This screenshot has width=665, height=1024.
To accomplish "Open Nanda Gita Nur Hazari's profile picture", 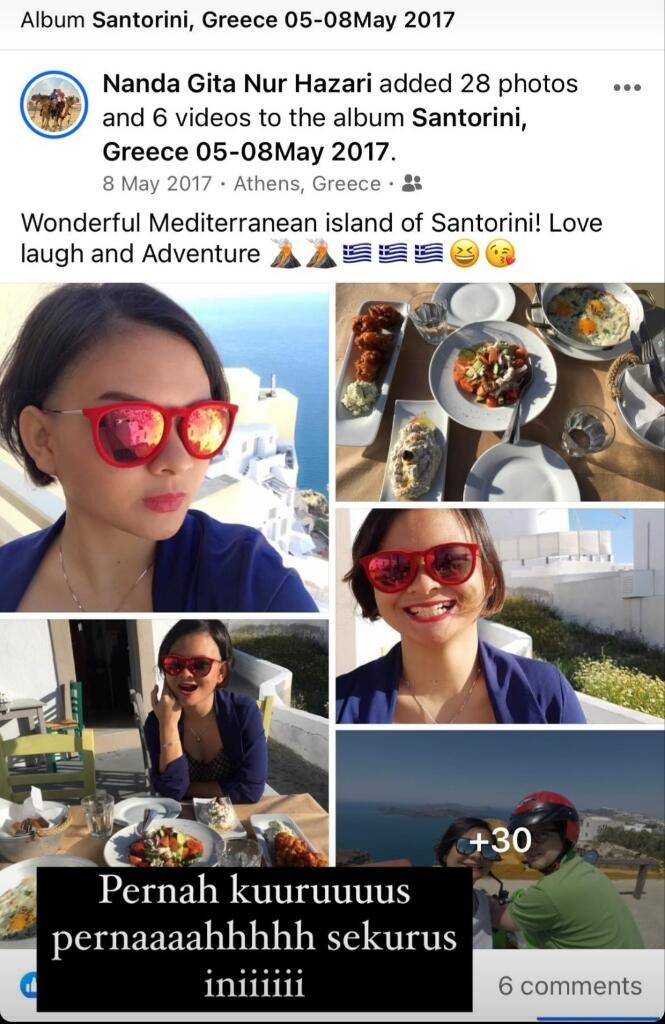I will pyautogui.click(x=54, y=104).
